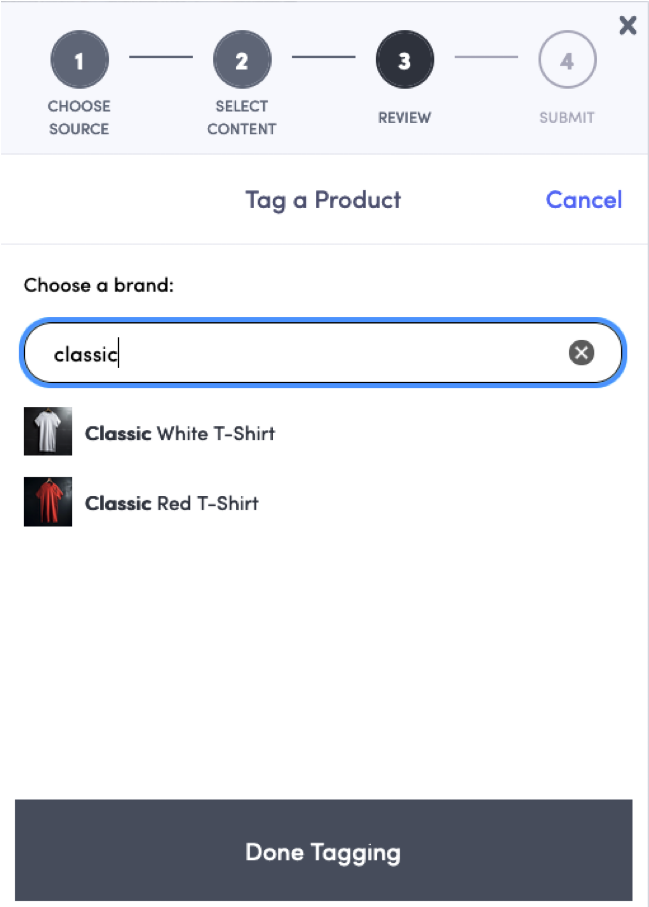Screen dimensions: 649x907
Task: Go back to step 1 Choose Source
Action: (x=79, y=61)
